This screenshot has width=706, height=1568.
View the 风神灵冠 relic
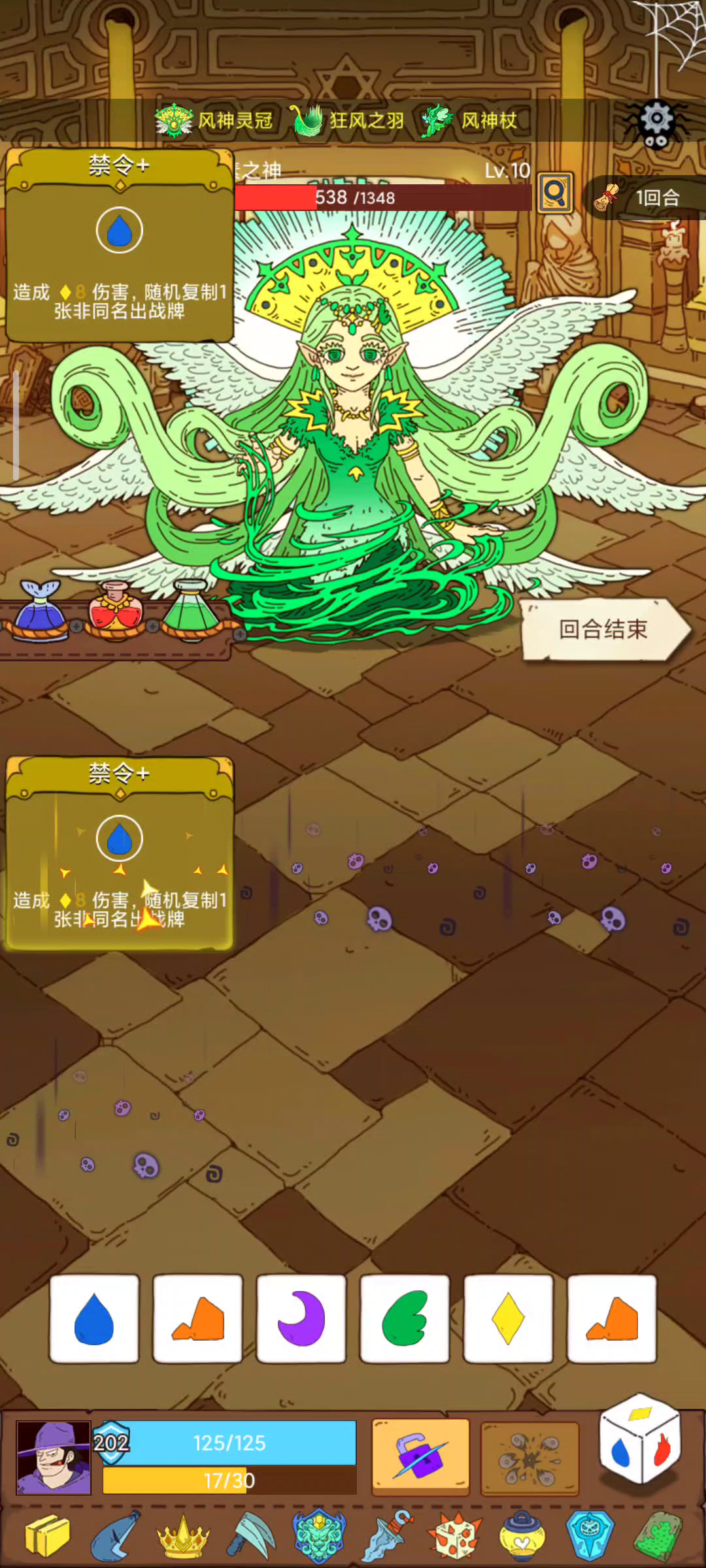click(x=214, y=120)
